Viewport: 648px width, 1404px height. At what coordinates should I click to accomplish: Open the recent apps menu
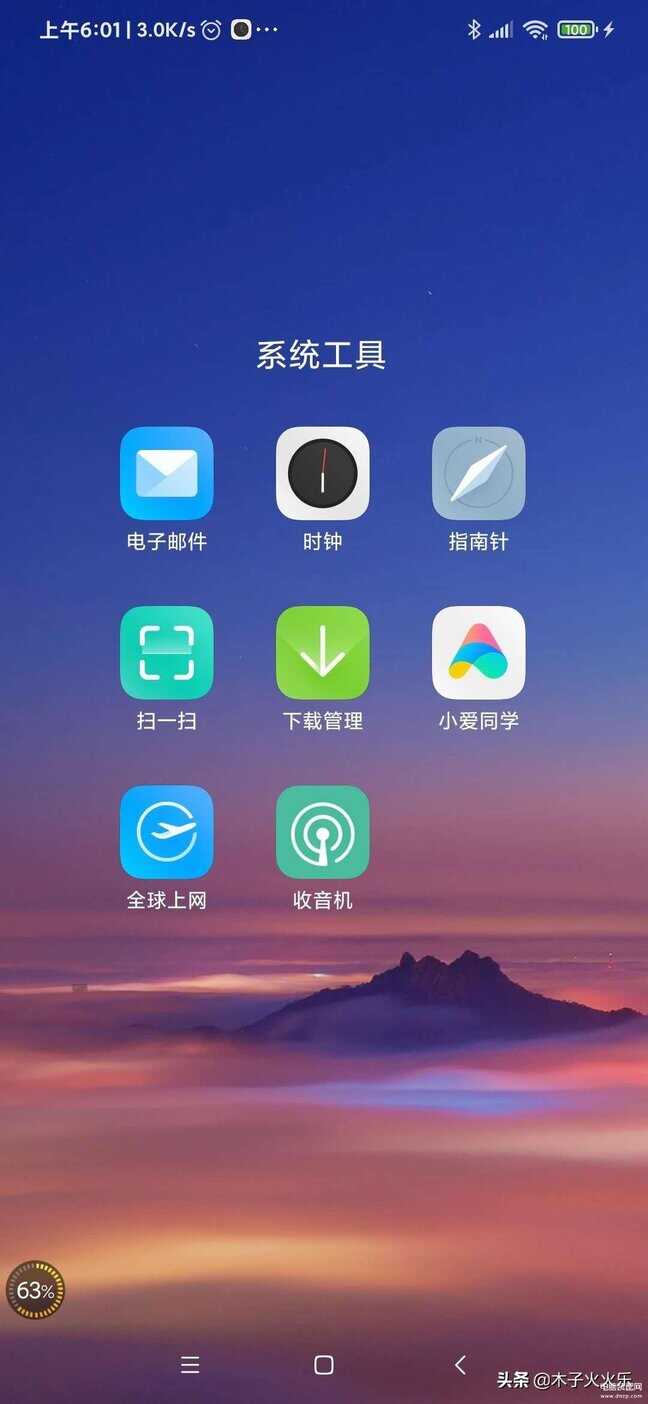pos(190,1365)
